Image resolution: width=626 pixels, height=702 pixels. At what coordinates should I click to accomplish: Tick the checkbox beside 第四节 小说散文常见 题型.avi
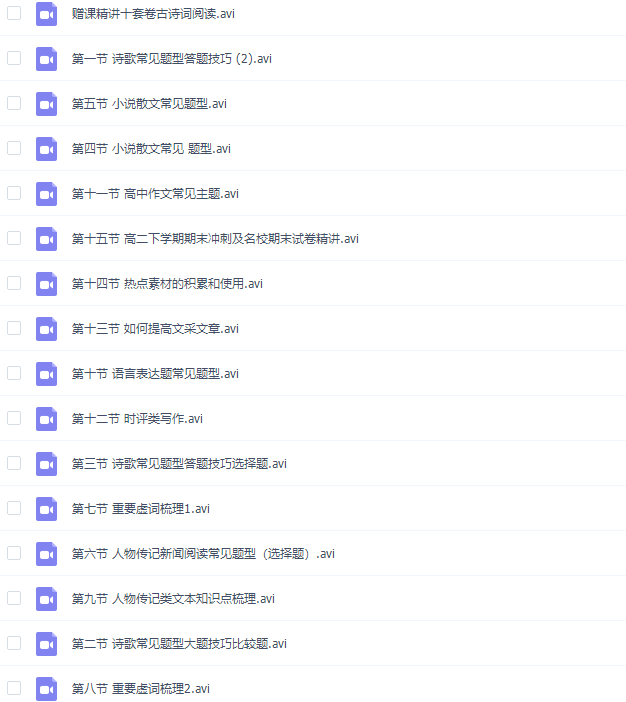click(x=14, y=148)
